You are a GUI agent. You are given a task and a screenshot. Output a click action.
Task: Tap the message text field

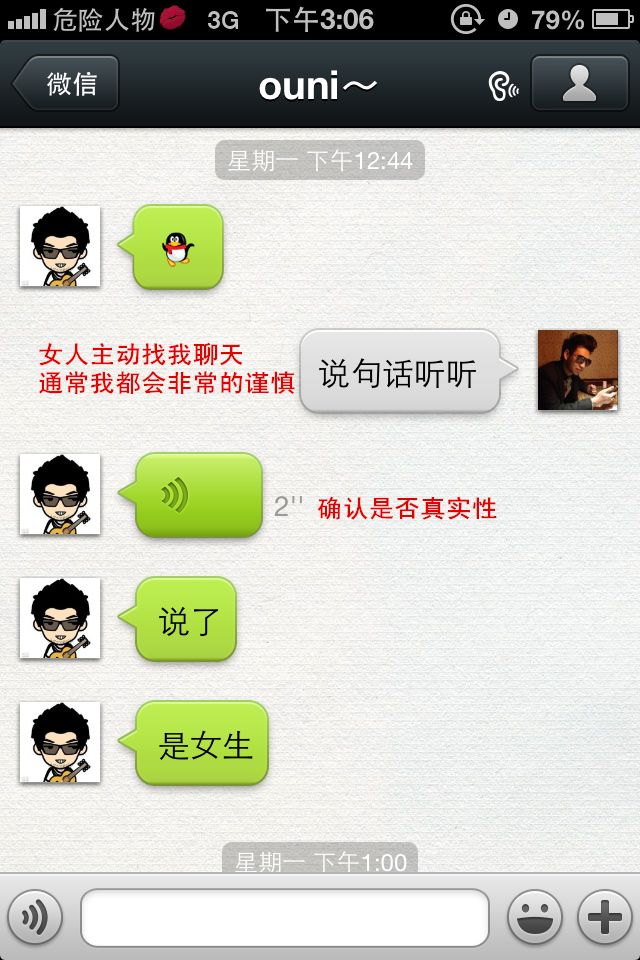284,917
